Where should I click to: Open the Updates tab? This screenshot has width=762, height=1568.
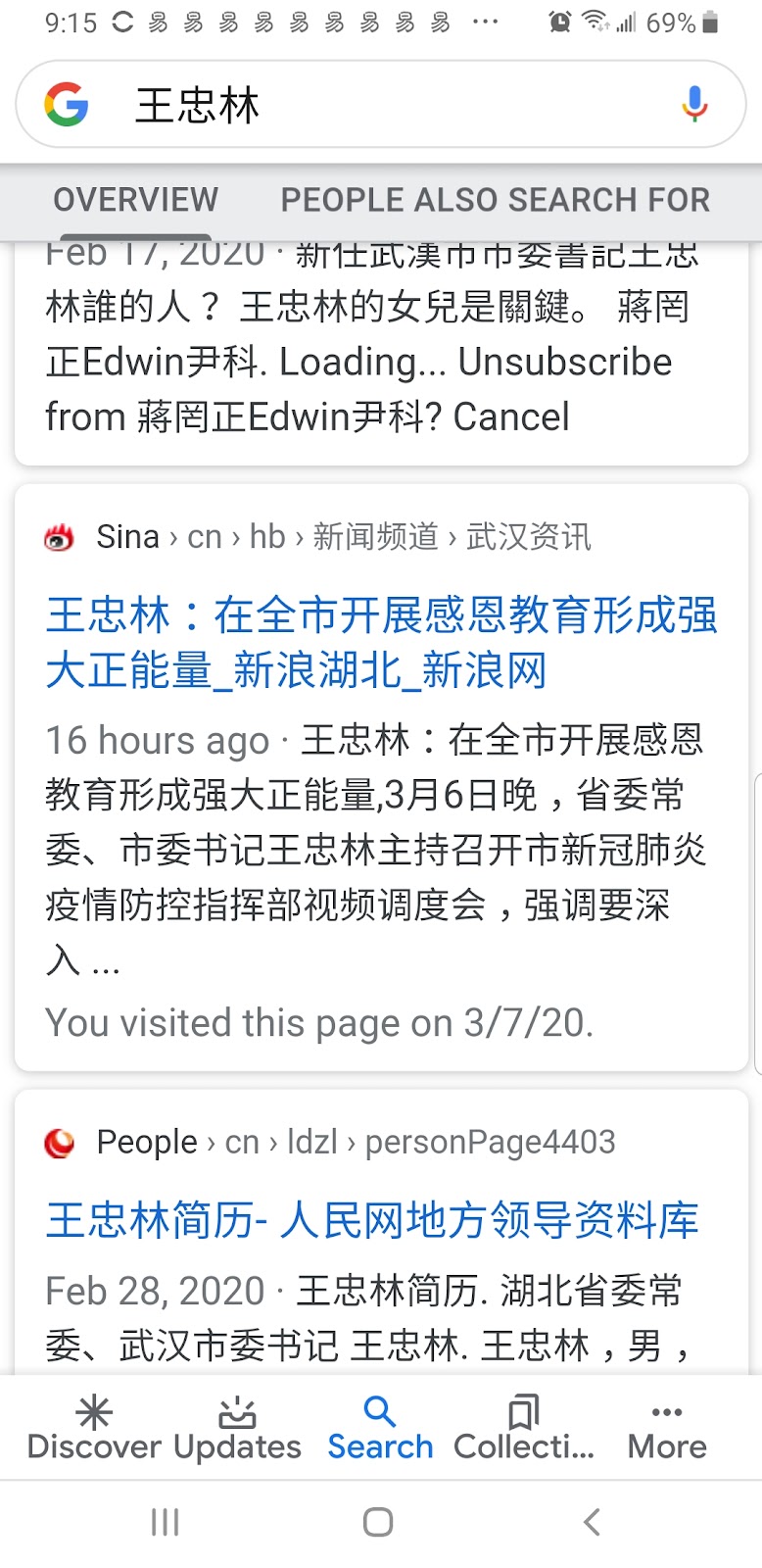(x=237, y=1429)
